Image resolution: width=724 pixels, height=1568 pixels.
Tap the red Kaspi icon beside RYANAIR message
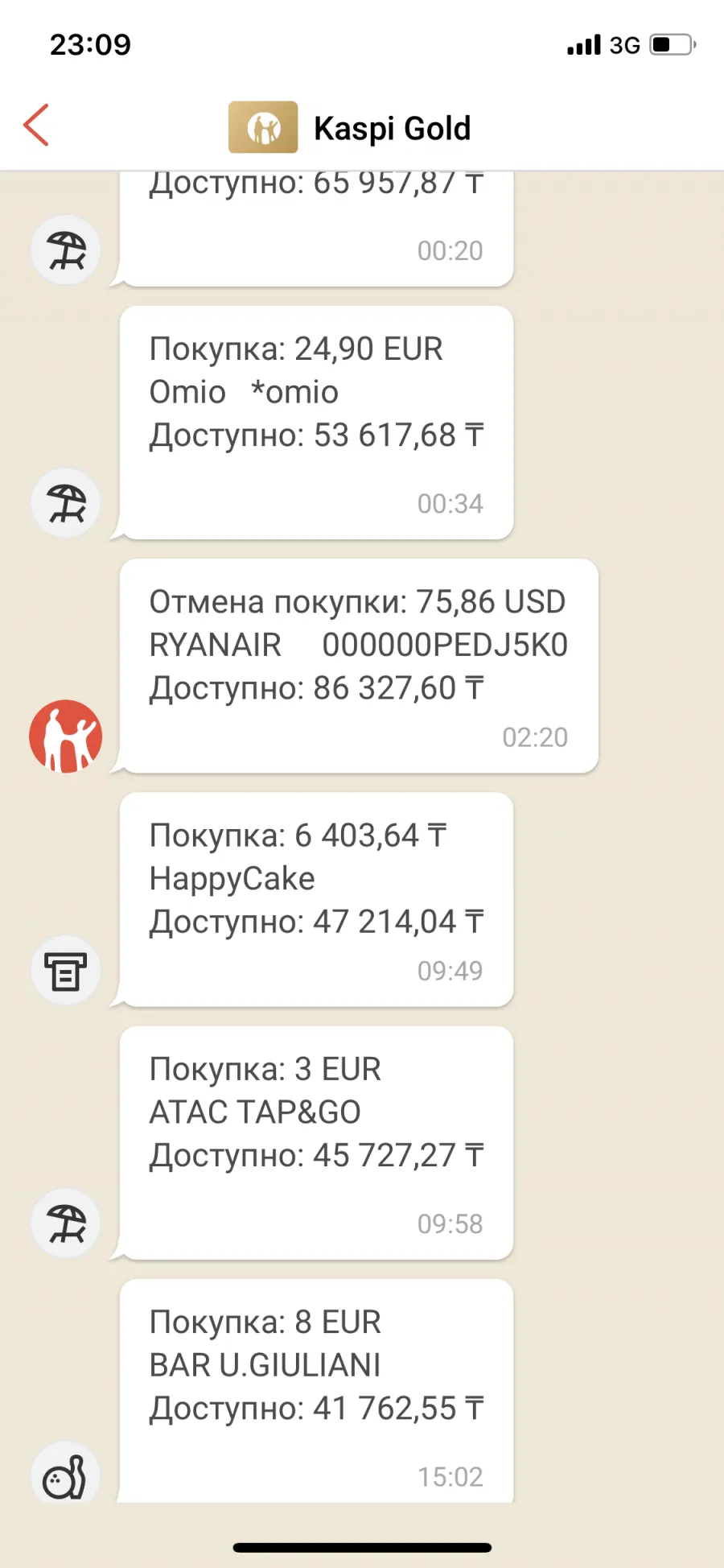pos(65,737)
